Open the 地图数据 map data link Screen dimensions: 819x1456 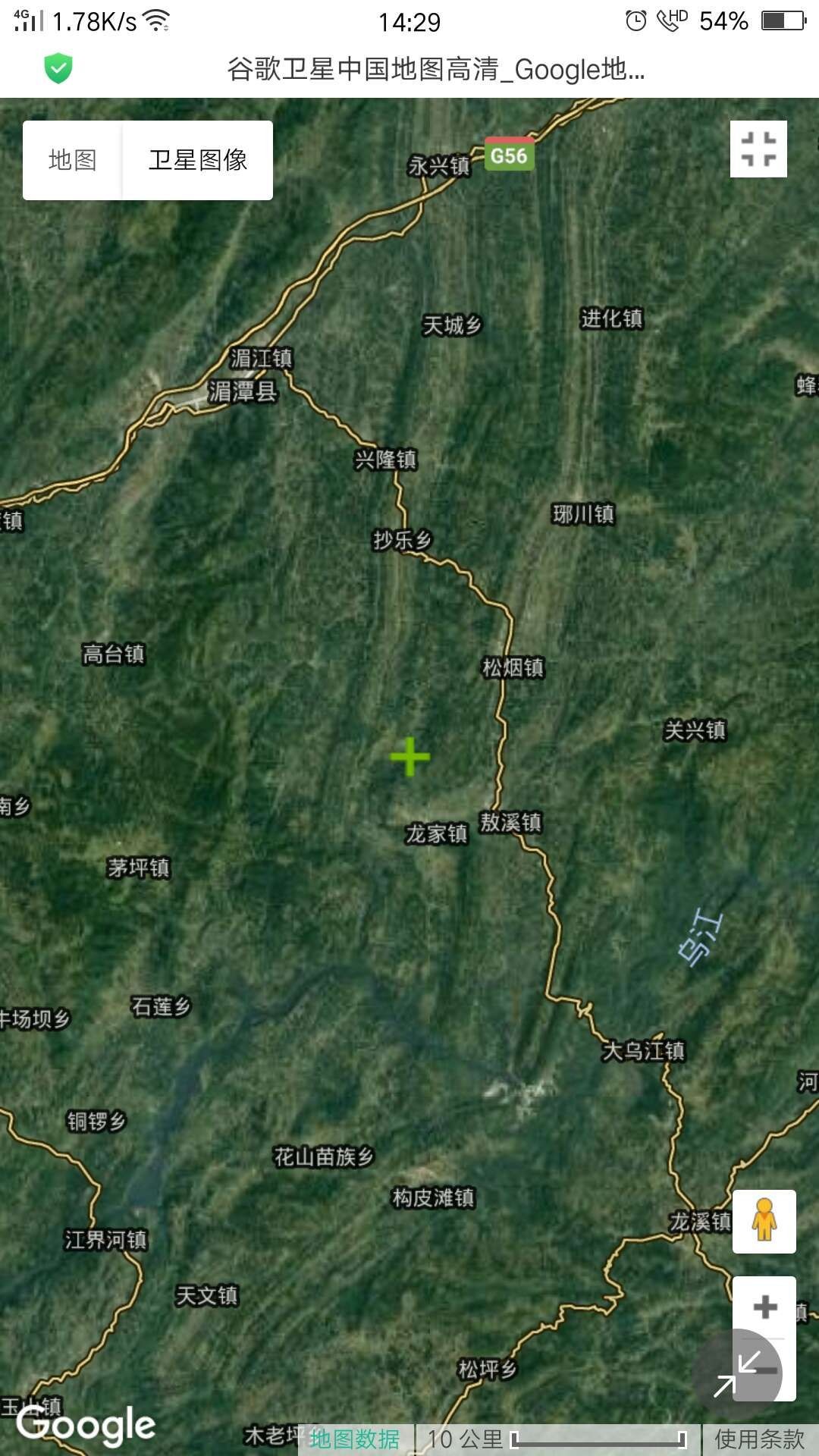pos(354,1439)
